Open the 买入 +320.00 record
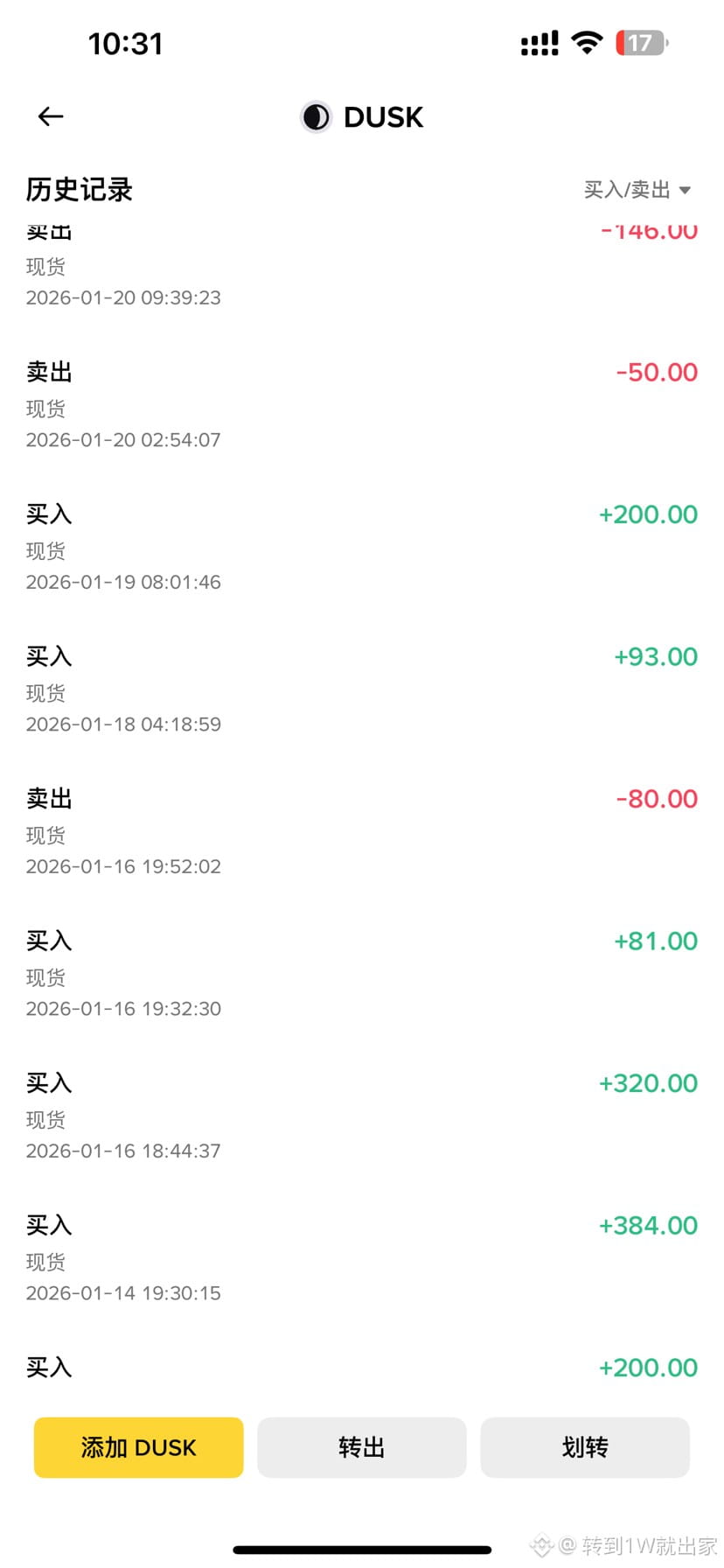Screen dimensions: 724x1568 coord(361,1116)
